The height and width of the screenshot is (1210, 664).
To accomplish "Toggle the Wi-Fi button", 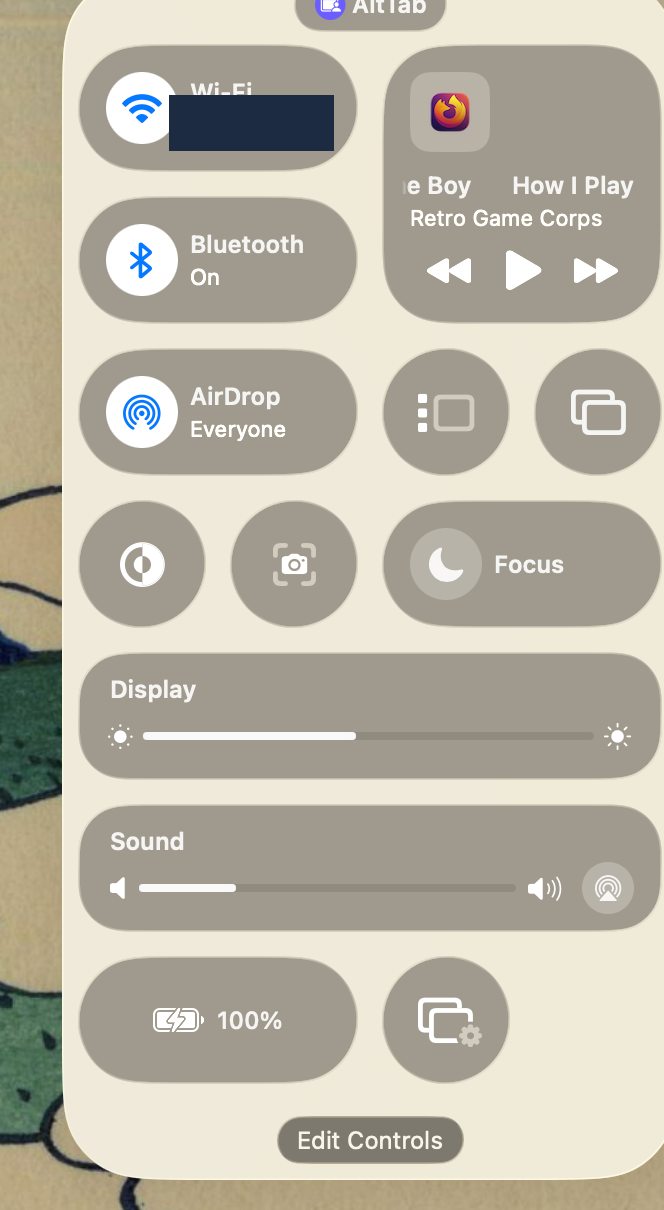I will coord(141,108).
